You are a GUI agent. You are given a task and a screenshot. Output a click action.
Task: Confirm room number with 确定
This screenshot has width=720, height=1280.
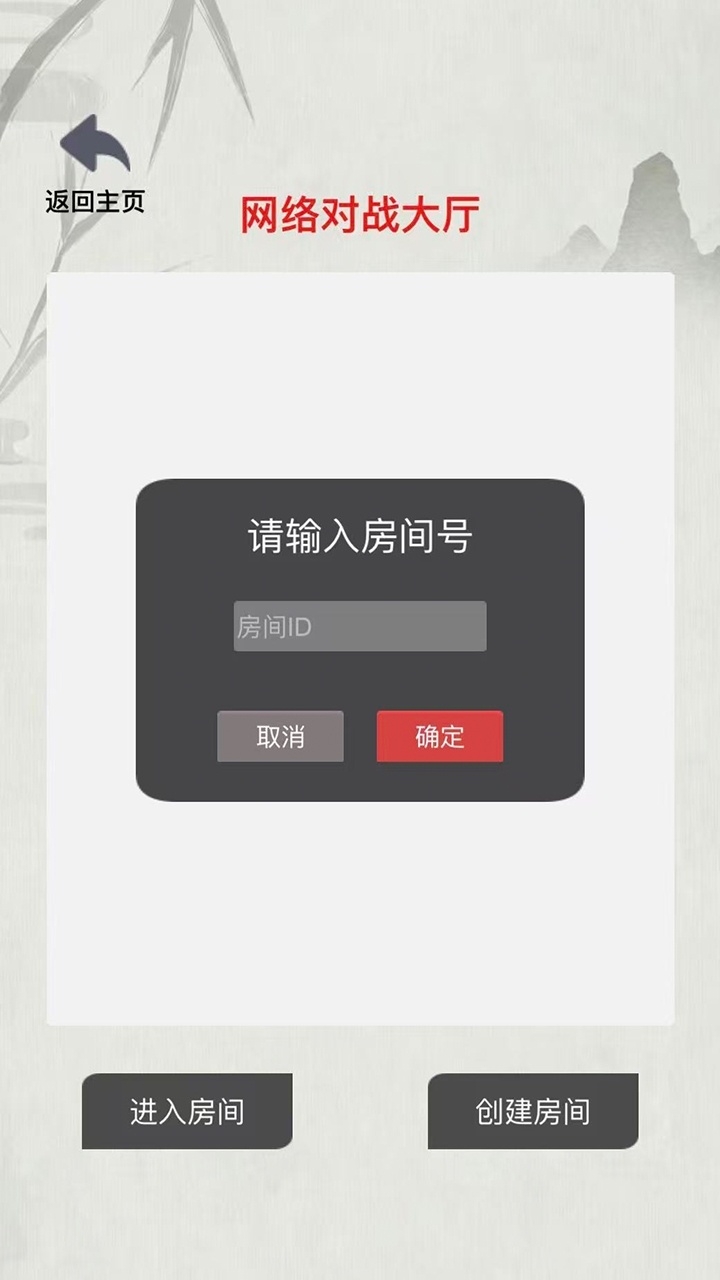click(440, 737)
